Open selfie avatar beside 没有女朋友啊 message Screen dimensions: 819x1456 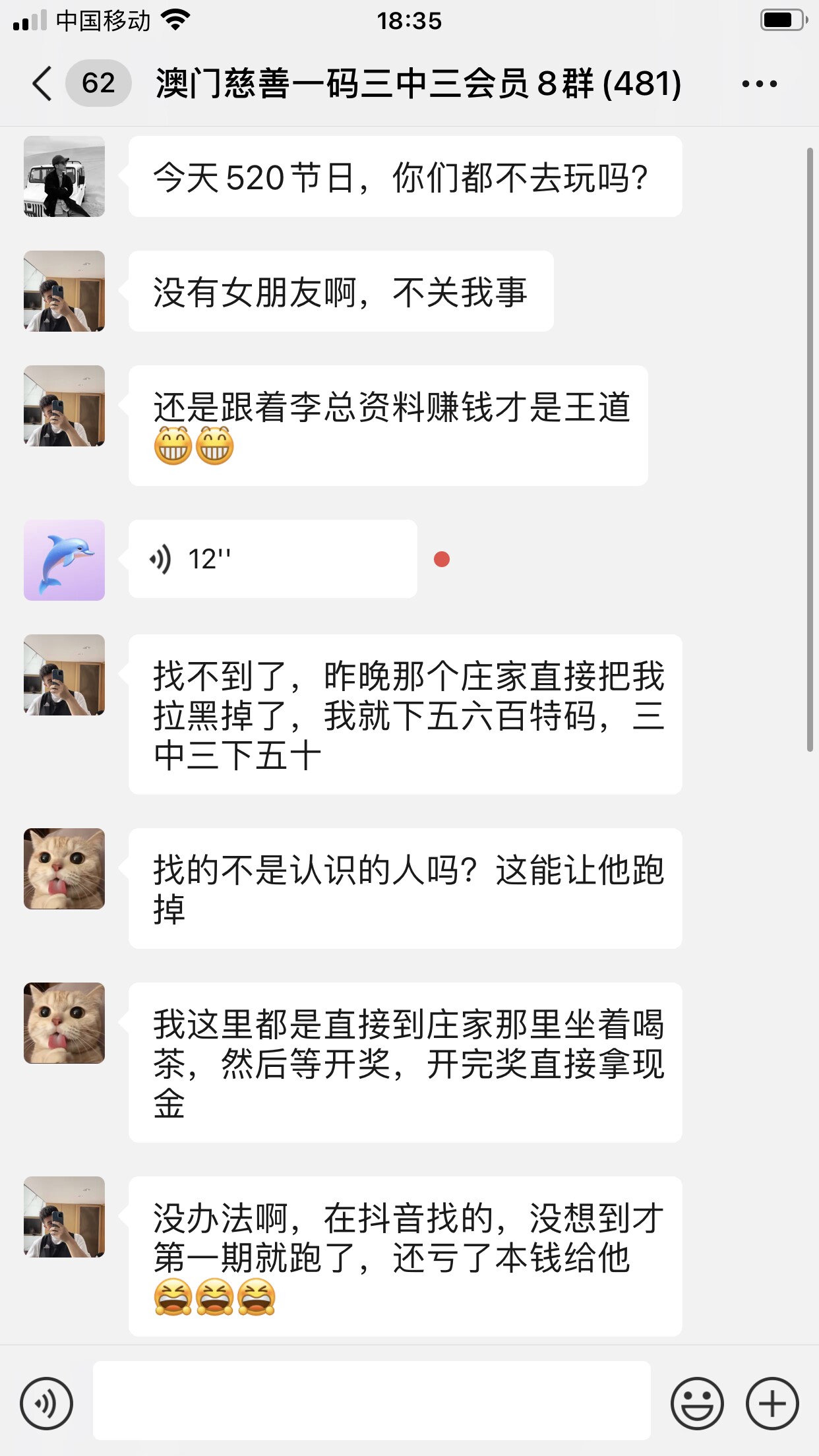(64, 291)
